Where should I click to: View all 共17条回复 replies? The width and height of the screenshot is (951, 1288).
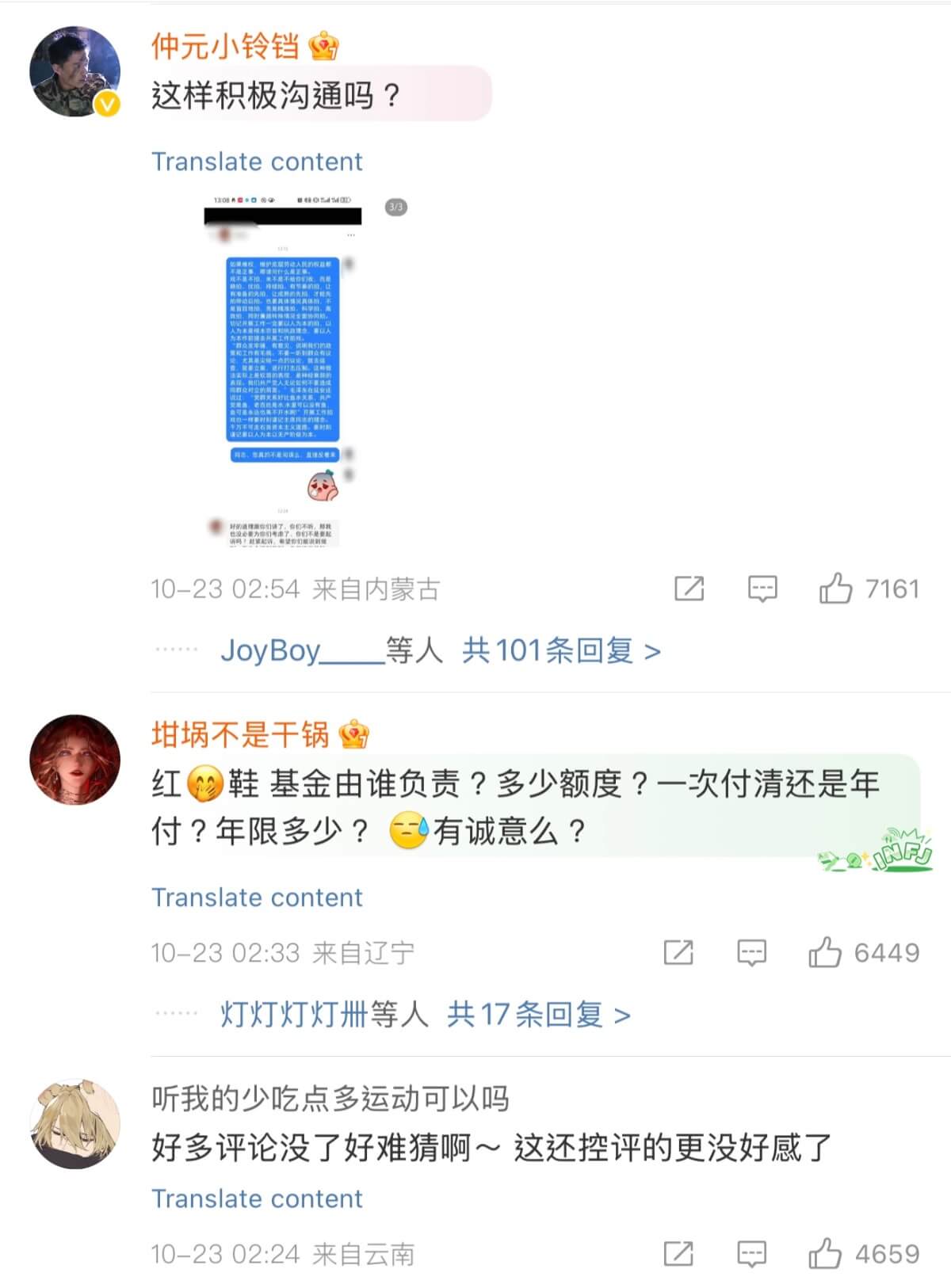pyautogui.click(x=539, y=1015)
